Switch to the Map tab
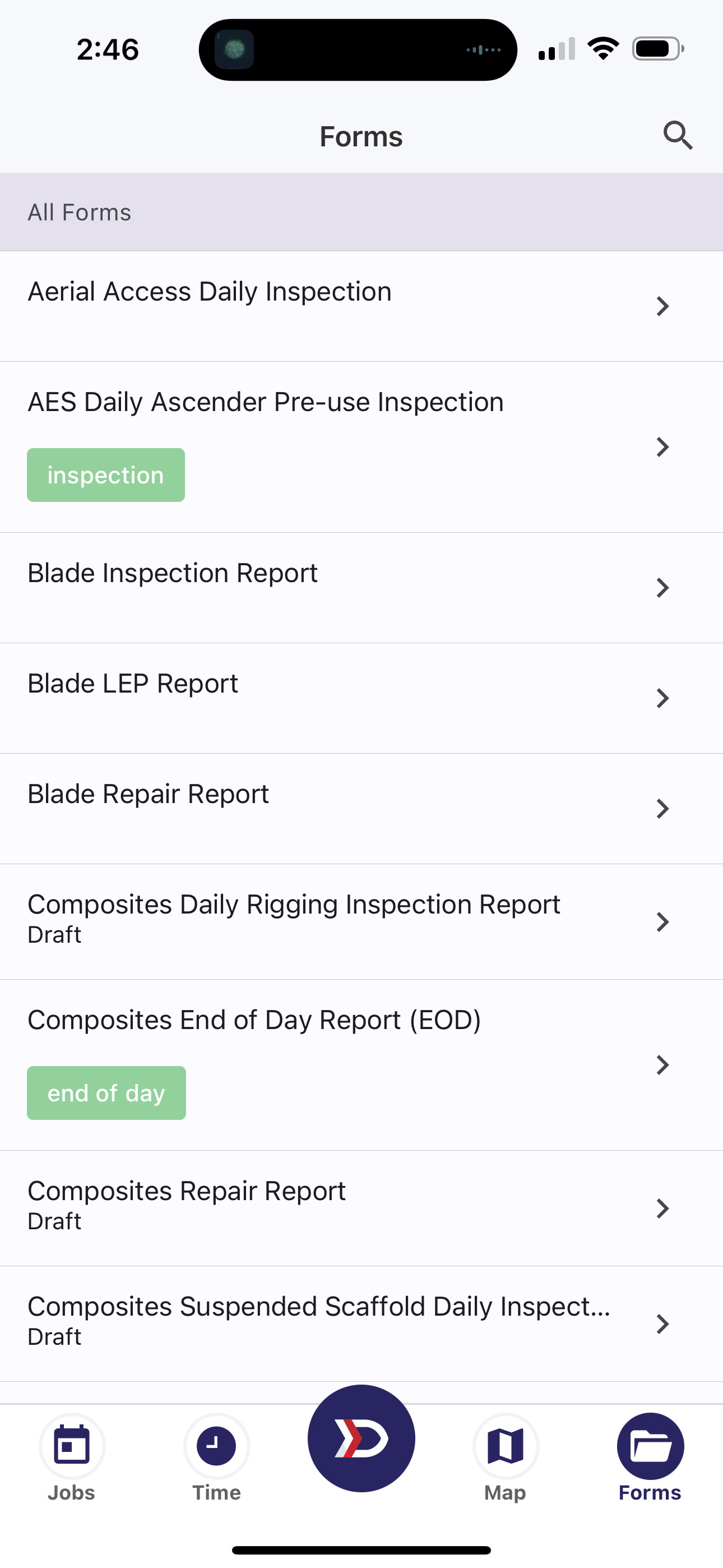Viewport: 723px width, 1568px height. pyautogui.click(x=505, y=1458)
